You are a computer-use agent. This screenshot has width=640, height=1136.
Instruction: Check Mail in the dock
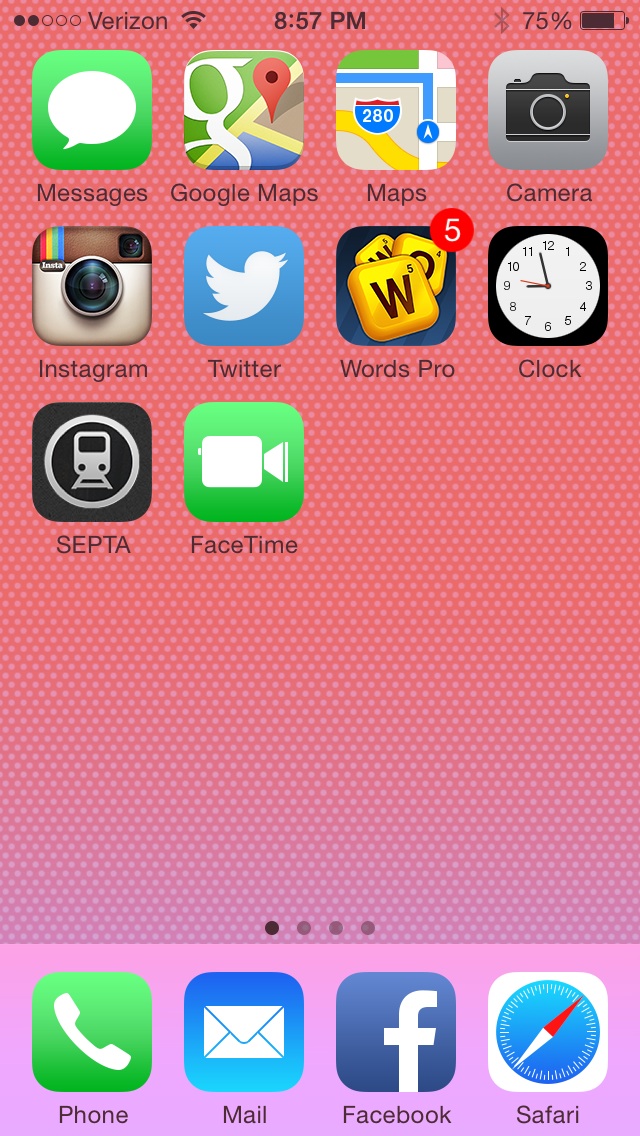pos(244,1032)
